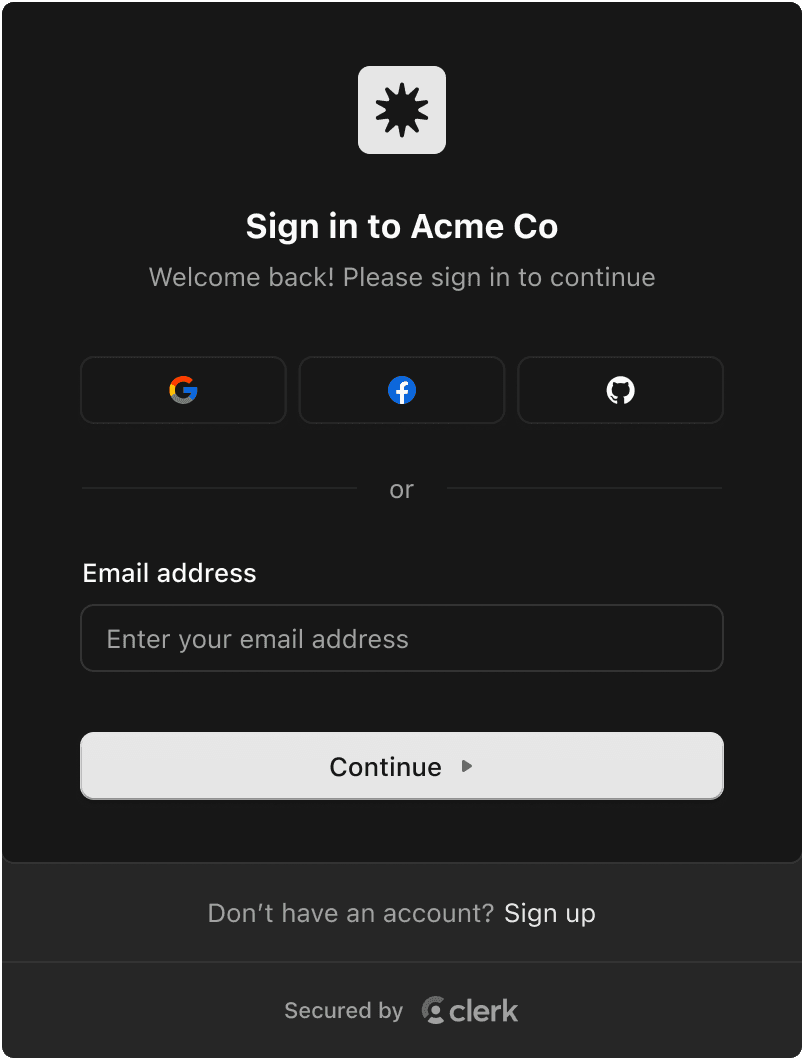Screen dimensions: 804x1060
Task: Click the Acme Co starburst logo
Action: coord(401,110)
